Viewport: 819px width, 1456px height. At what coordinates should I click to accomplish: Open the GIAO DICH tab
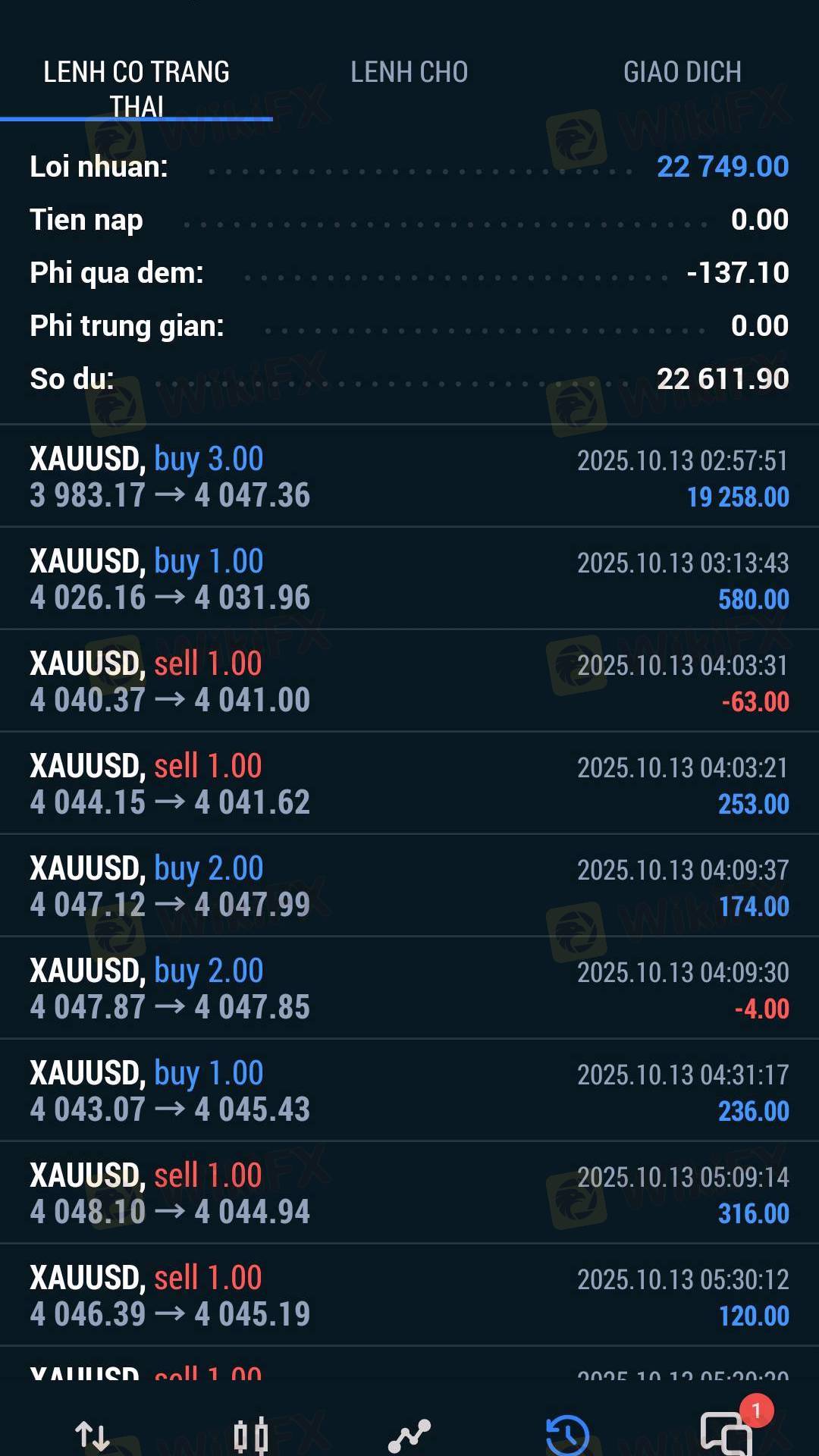point(682,73)
